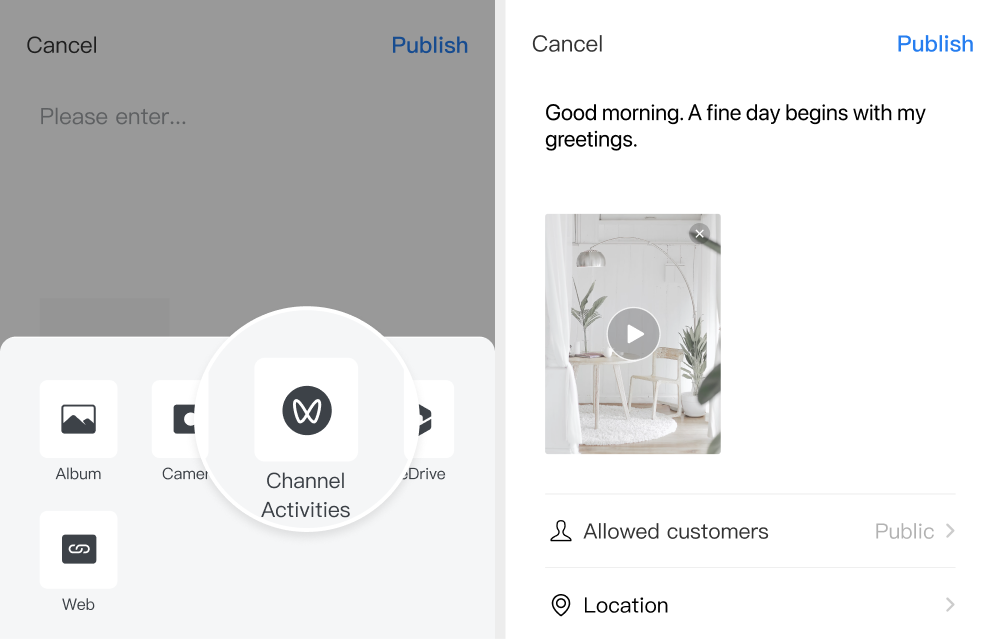Viewport: 1001px width, 640px height.
Task: Attach a Web link
Action: [x=78, y=550]
